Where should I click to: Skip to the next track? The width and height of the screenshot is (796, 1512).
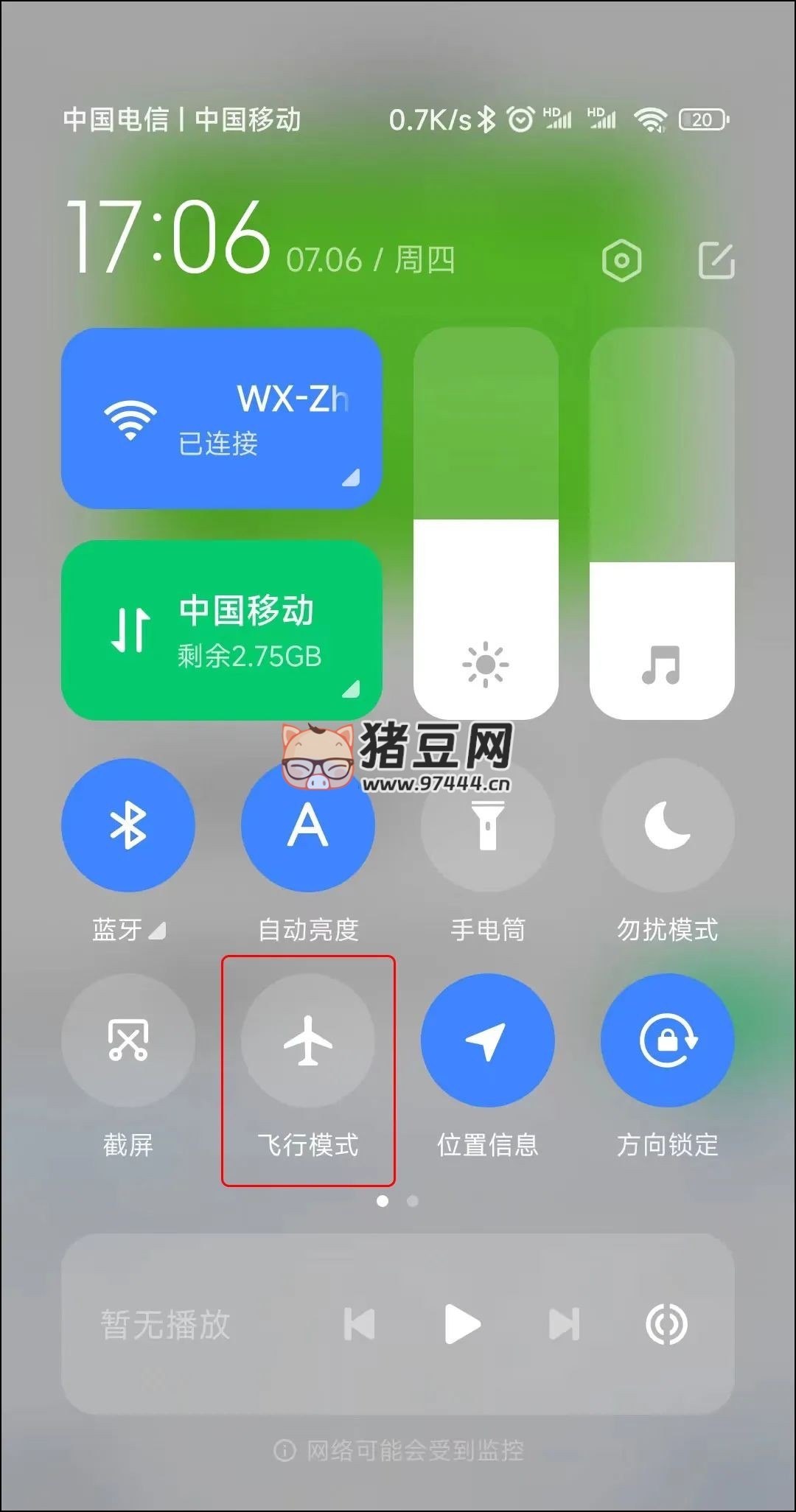[564, 1324]
